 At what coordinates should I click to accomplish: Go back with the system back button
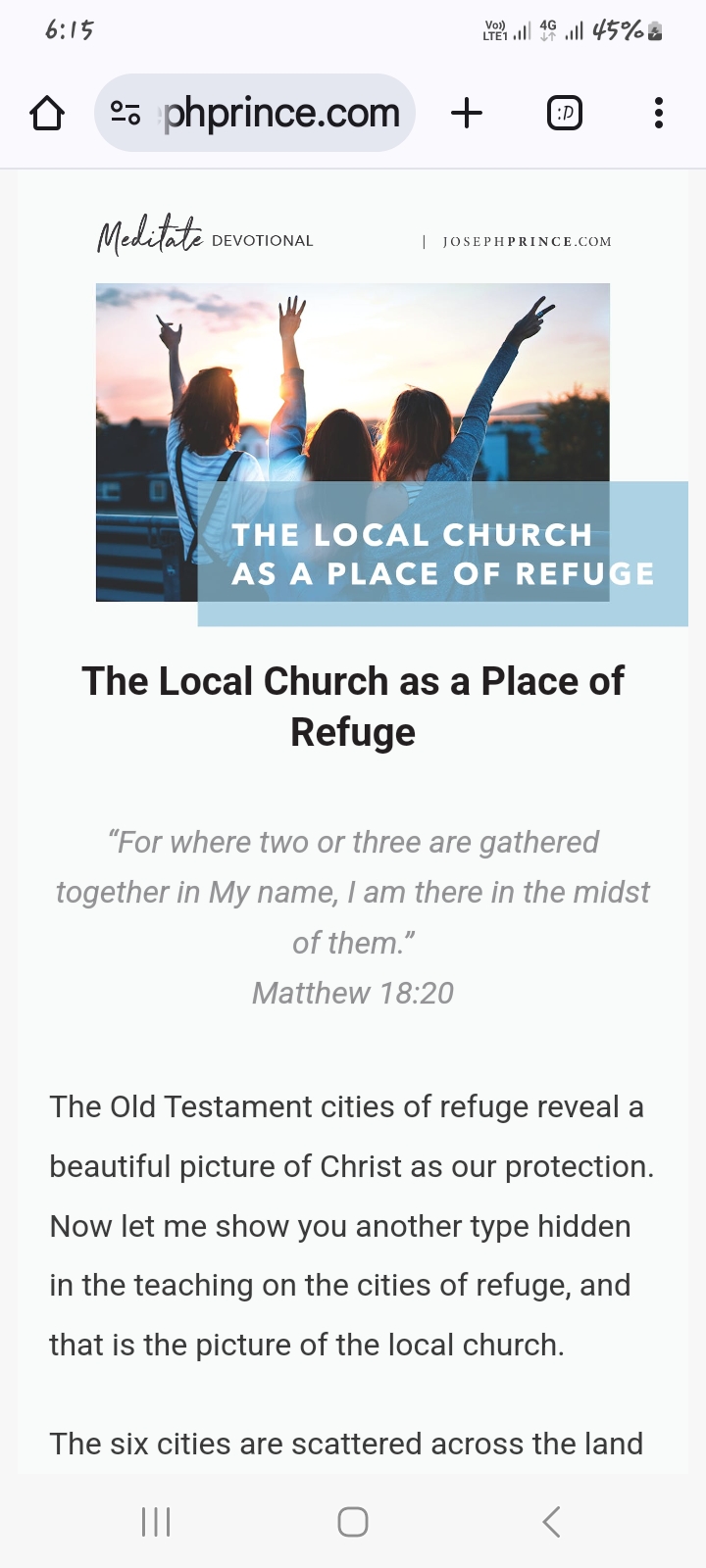click(551, 1521)
